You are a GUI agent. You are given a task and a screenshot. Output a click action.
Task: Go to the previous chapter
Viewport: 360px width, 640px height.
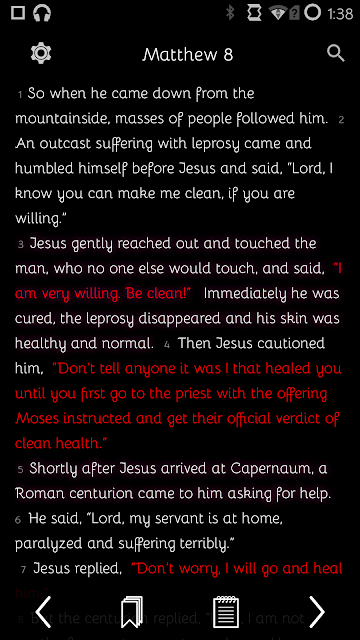(43, 611)
